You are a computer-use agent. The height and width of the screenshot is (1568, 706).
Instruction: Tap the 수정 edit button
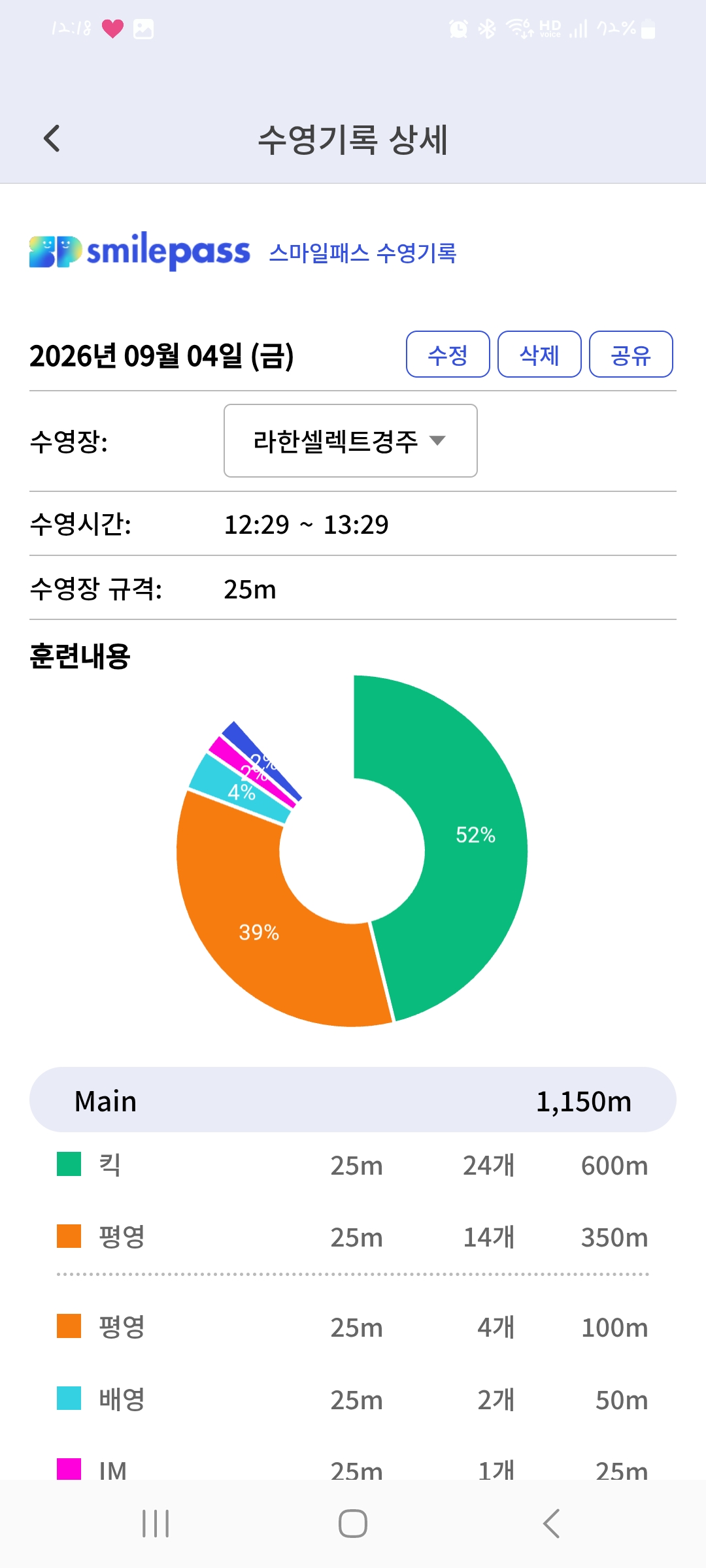[x=448, y=354]
